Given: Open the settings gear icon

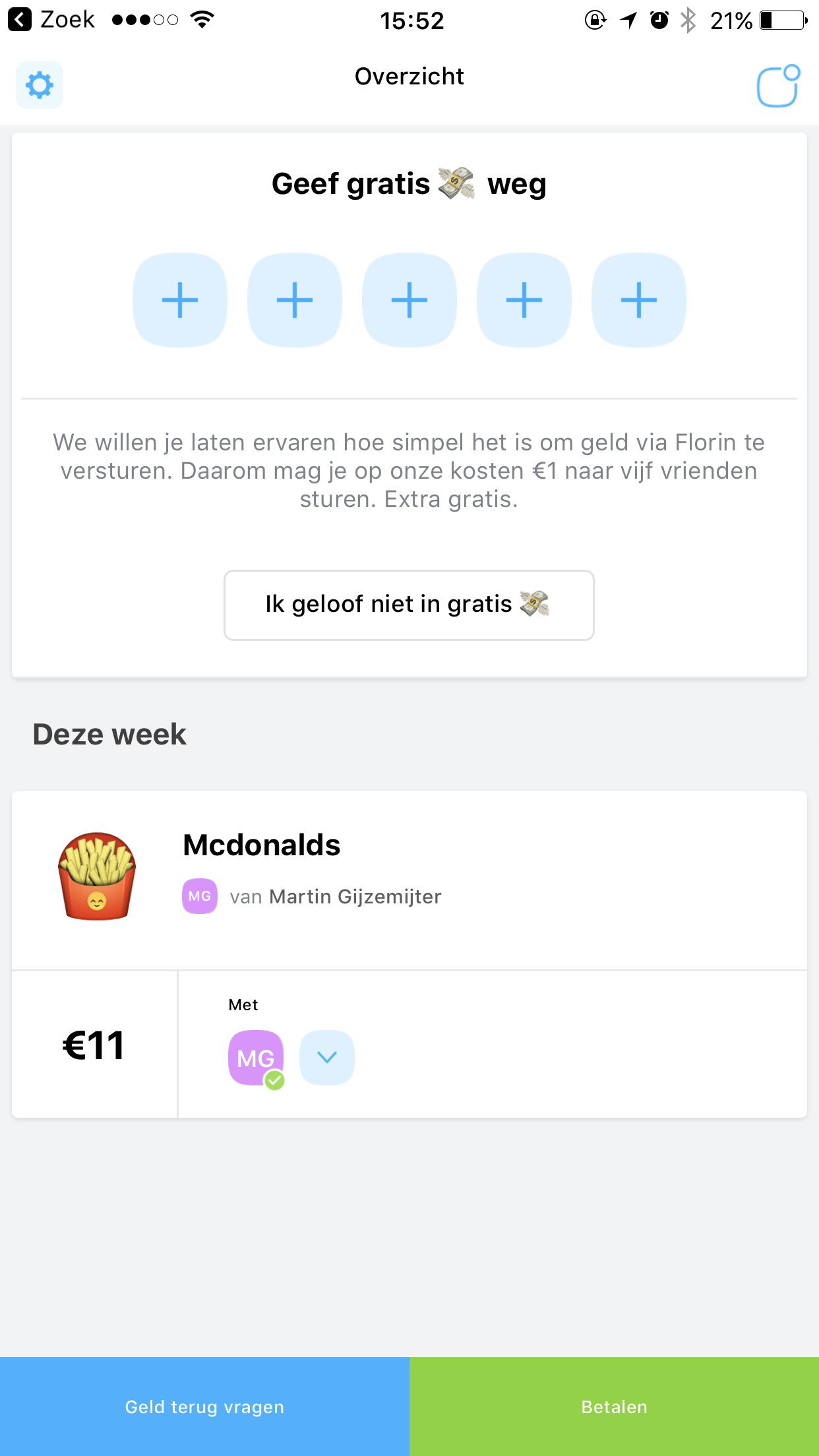Looking at the screenshot, I should tap(39, 84).
